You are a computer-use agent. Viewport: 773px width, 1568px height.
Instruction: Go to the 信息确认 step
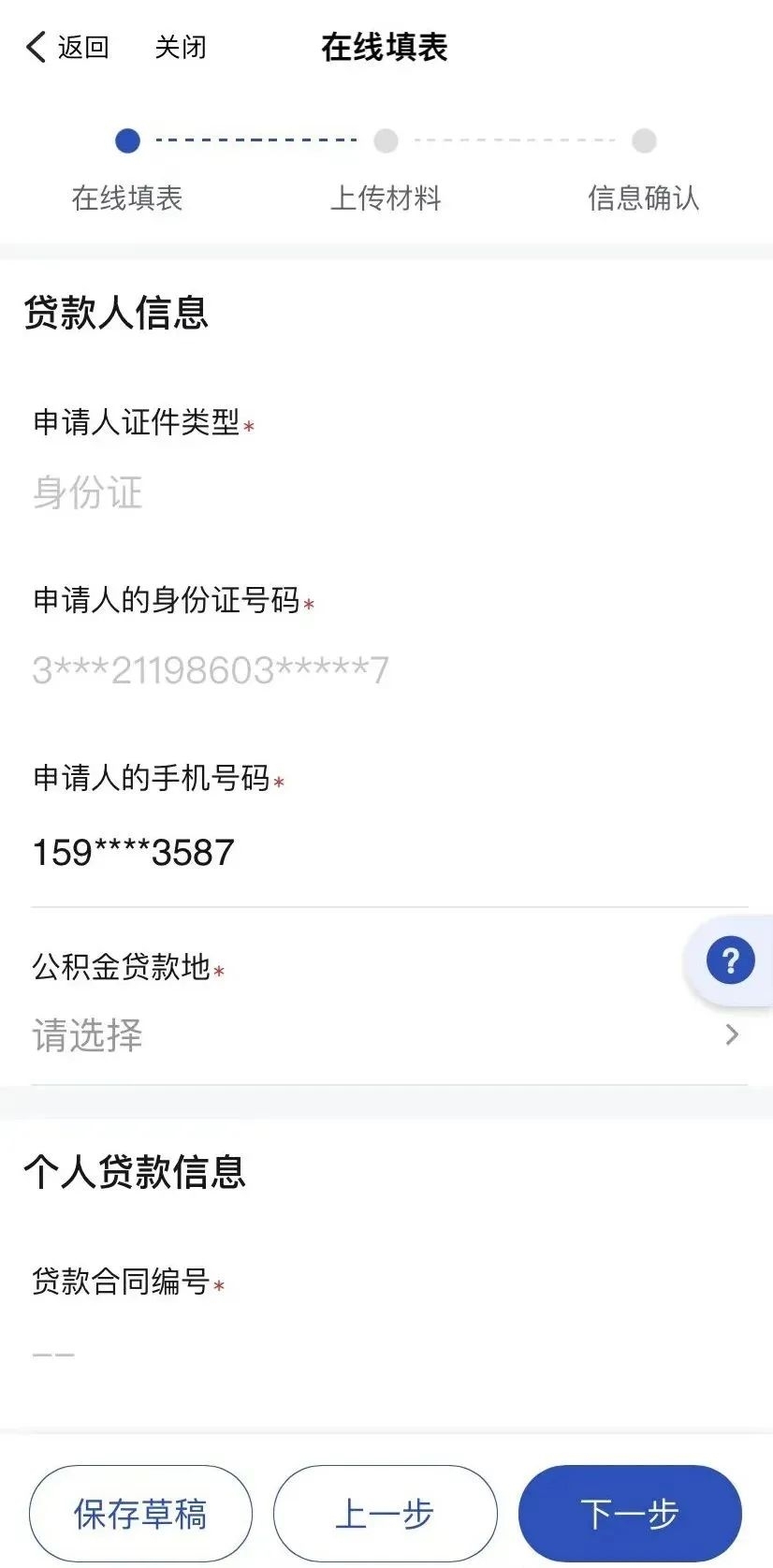tap(643, 198)
